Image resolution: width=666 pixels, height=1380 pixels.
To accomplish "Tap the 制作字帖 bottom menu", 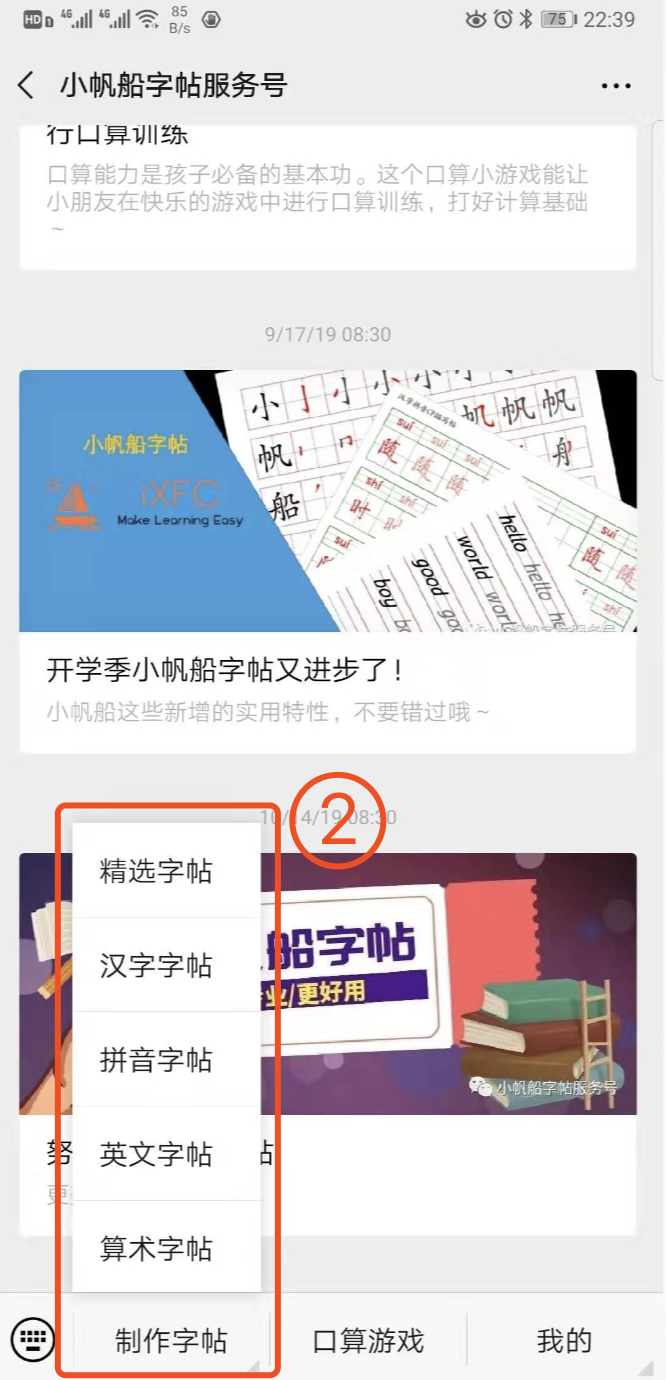I will (x=171, y=1340).
